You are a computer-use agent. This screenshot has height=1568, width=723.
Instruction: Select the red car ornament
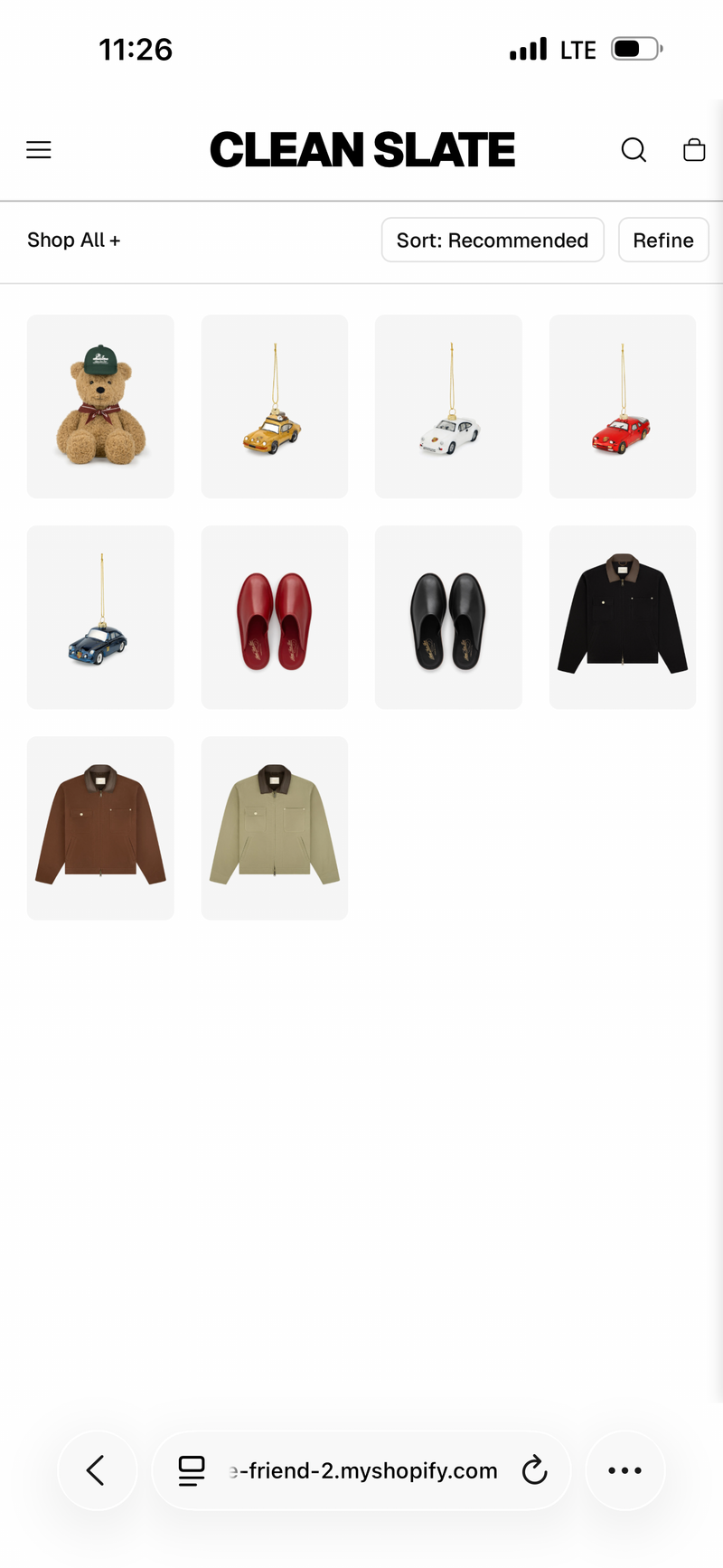click(623, 407)
